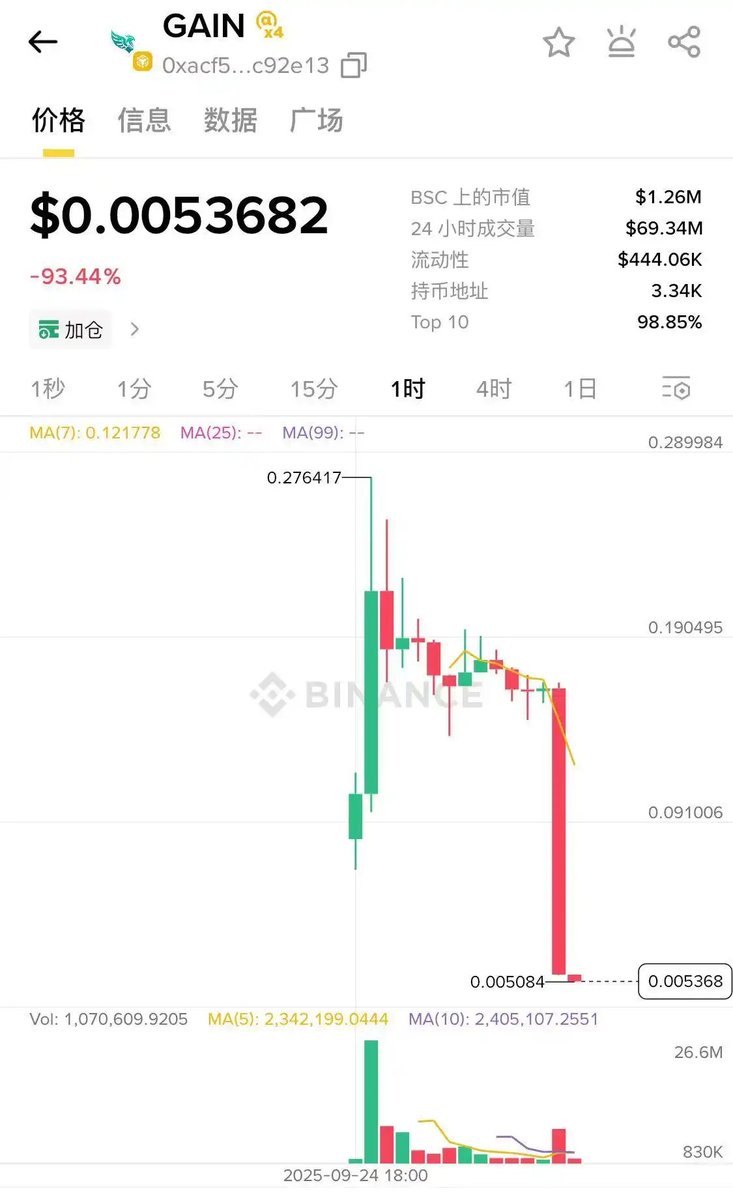Change chart interval to 4时
The image size is (733, 1200).
click(493, 389)
